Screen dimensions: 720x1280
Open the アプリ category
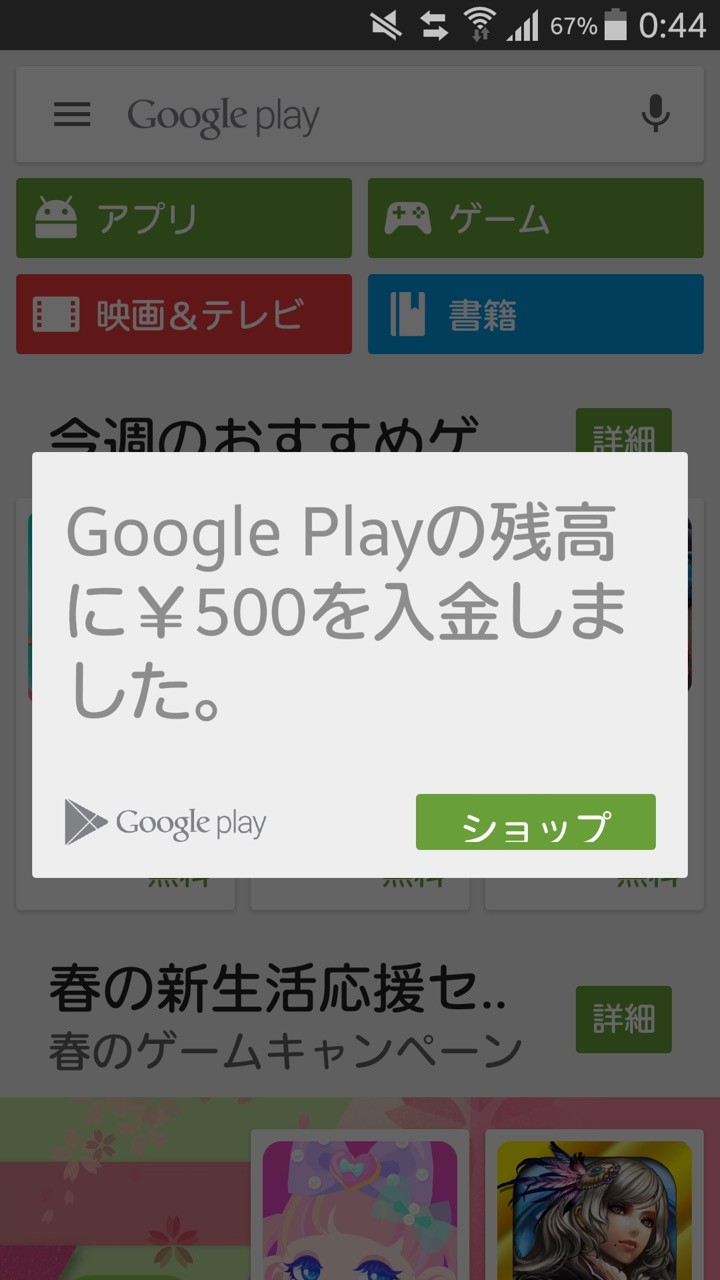pos(184,218)
